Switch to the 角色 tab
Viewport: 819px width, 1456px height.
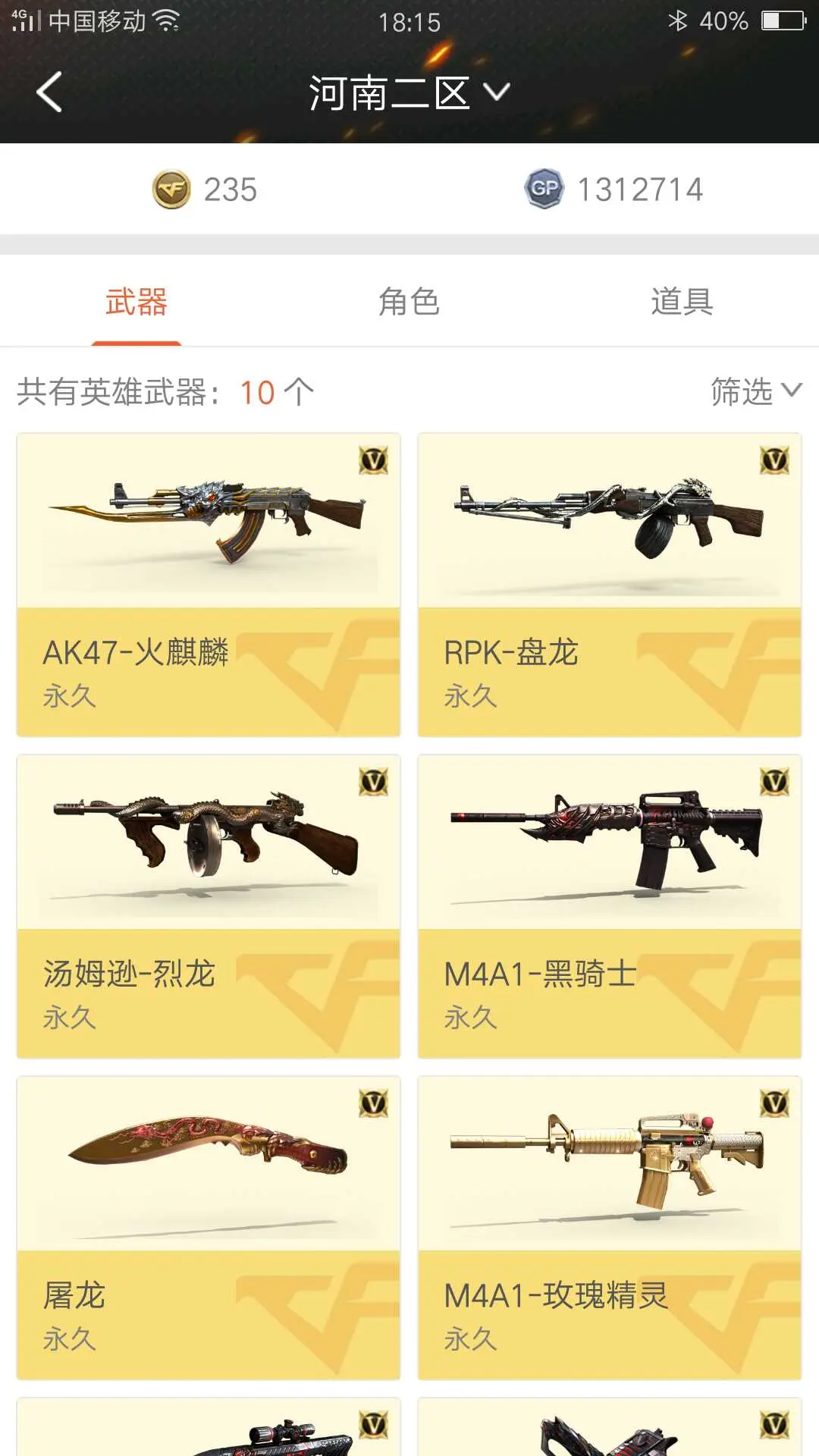pyautogui.click(x=409, y=302)
